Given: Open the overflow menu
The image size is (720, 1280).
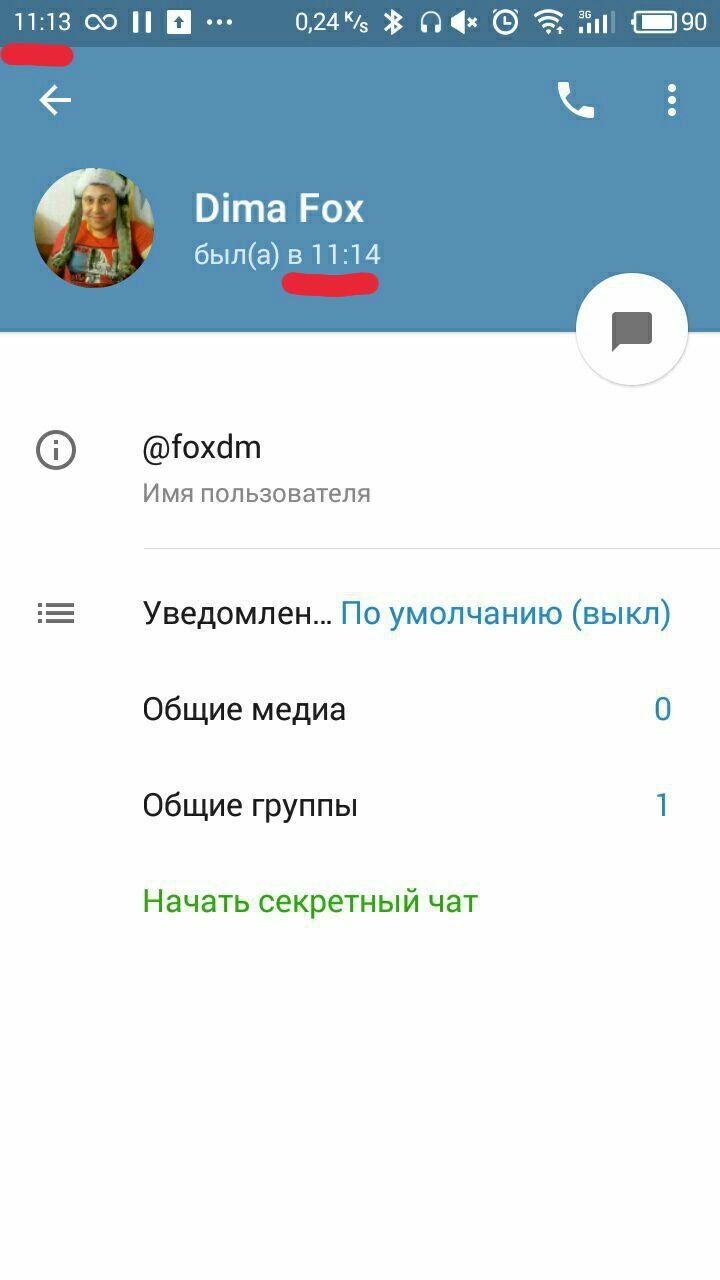Looking at the screenshot, I should [x=672, y=100].
